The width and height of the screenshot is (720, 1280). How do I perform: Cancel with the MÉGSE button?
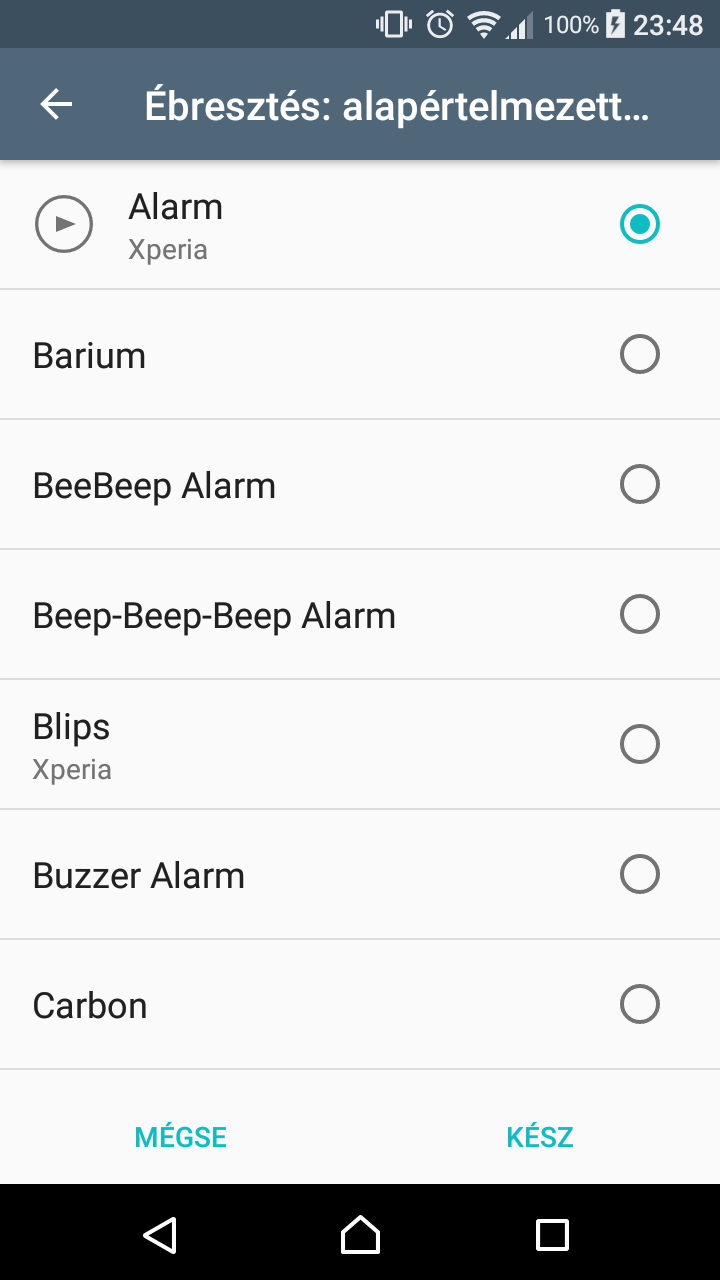pos(181,1137)
